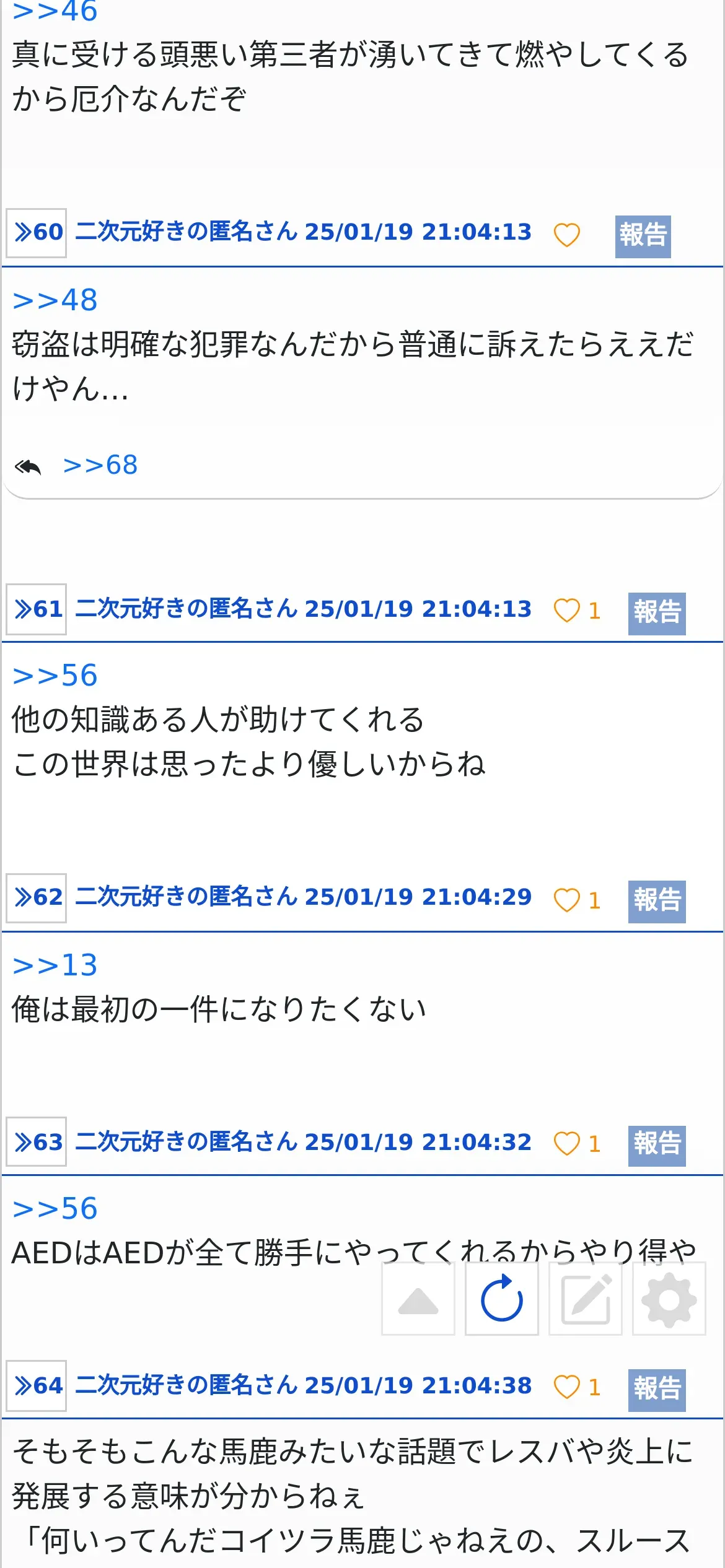
Task: Jump to reply >>68
Action: pyautogui.click(x=100, y=465)
